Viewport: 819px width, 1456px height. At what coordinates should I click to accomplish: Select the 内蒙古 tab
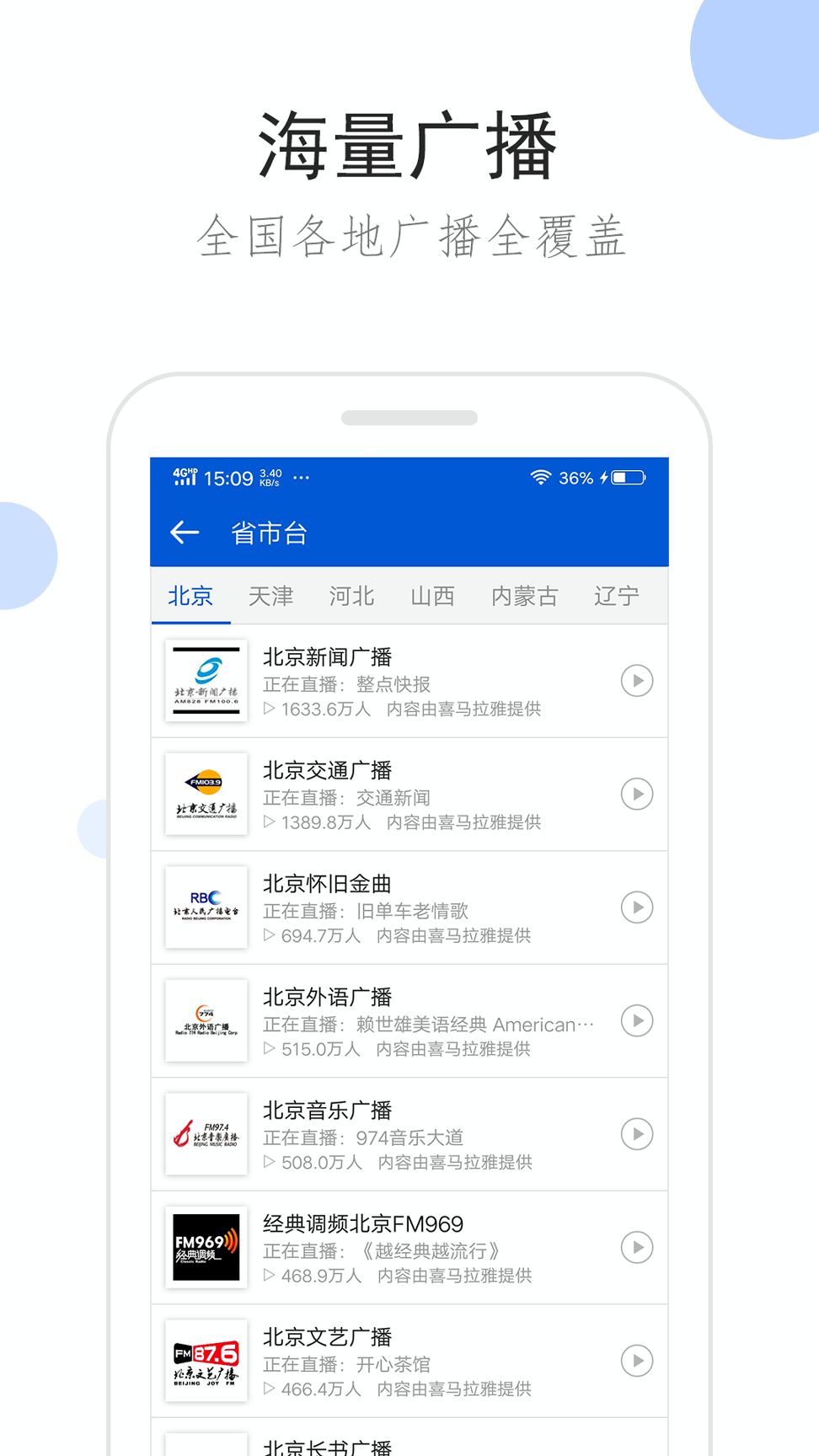tap(524, 596)
